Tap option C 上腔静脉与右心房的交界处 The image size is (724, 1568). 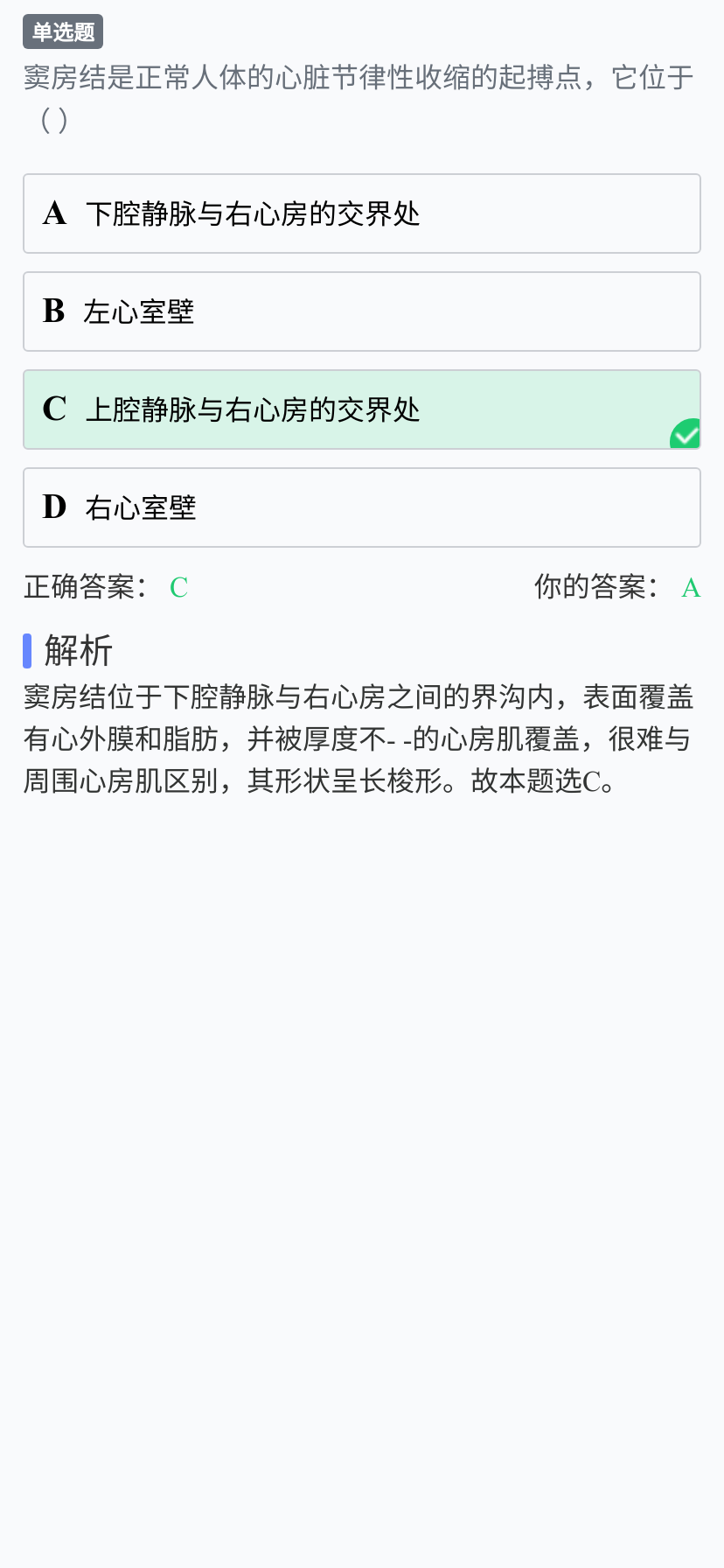(362, 409)
